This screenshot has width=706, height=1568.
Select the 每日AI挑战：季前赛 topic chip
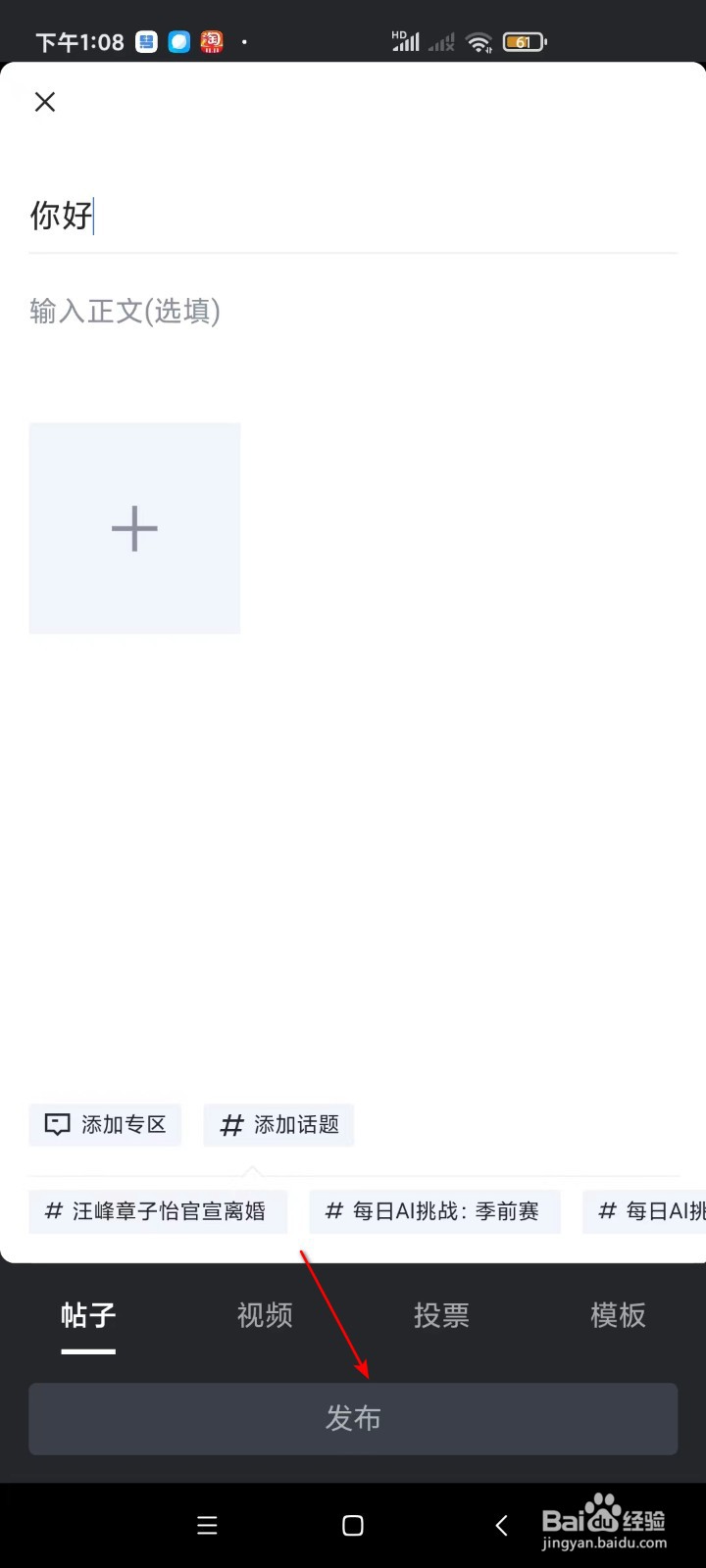click(x=435, y=1211)
